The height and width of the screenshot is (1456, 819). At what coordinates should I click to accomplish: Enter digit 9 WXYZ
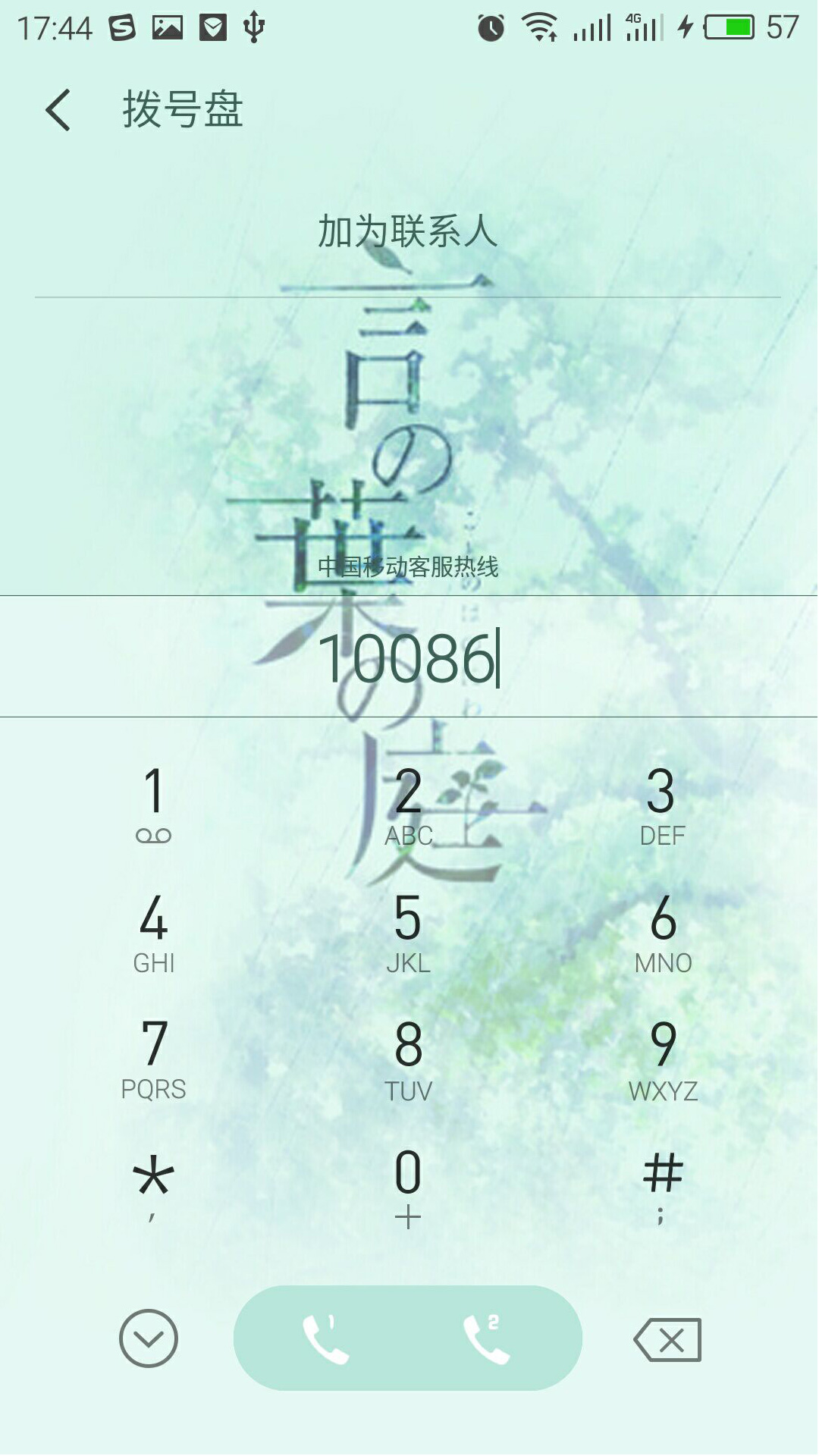click(662, 1059)
